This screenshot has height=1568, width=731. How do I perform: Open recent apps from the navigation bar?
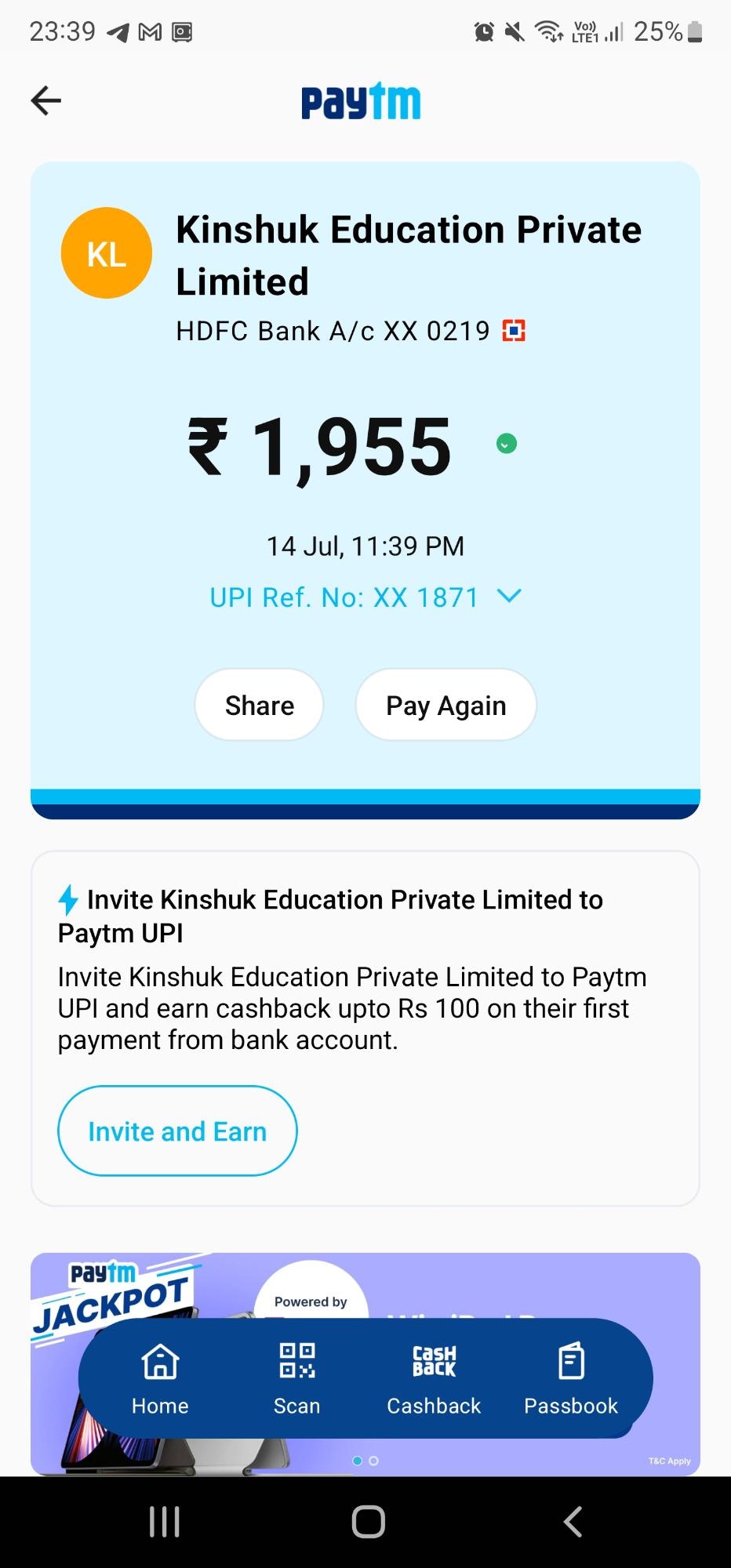coord(165,1522)
